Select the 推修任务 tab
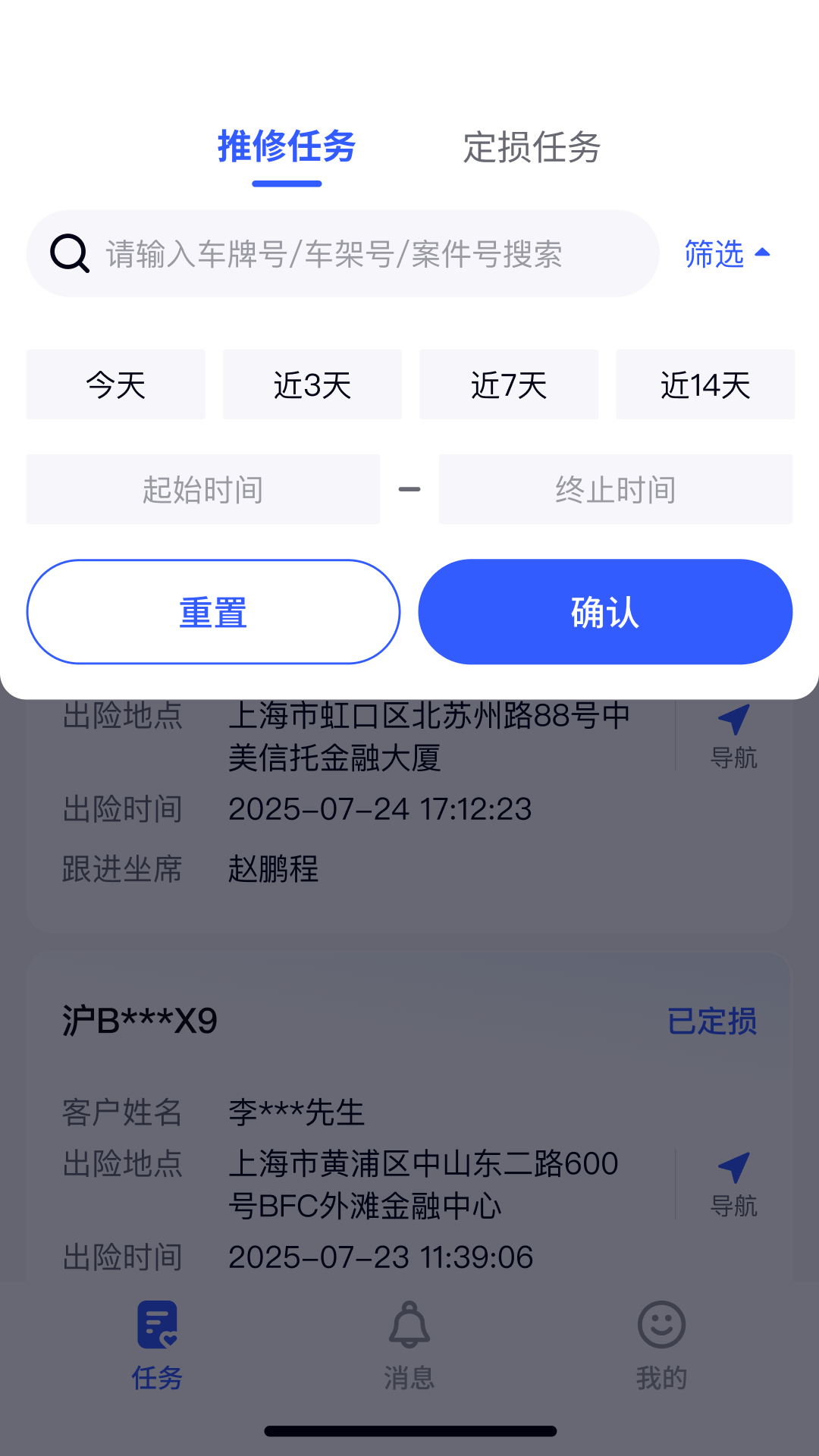This screenshot has height=1456, width=819. point(287,147)
